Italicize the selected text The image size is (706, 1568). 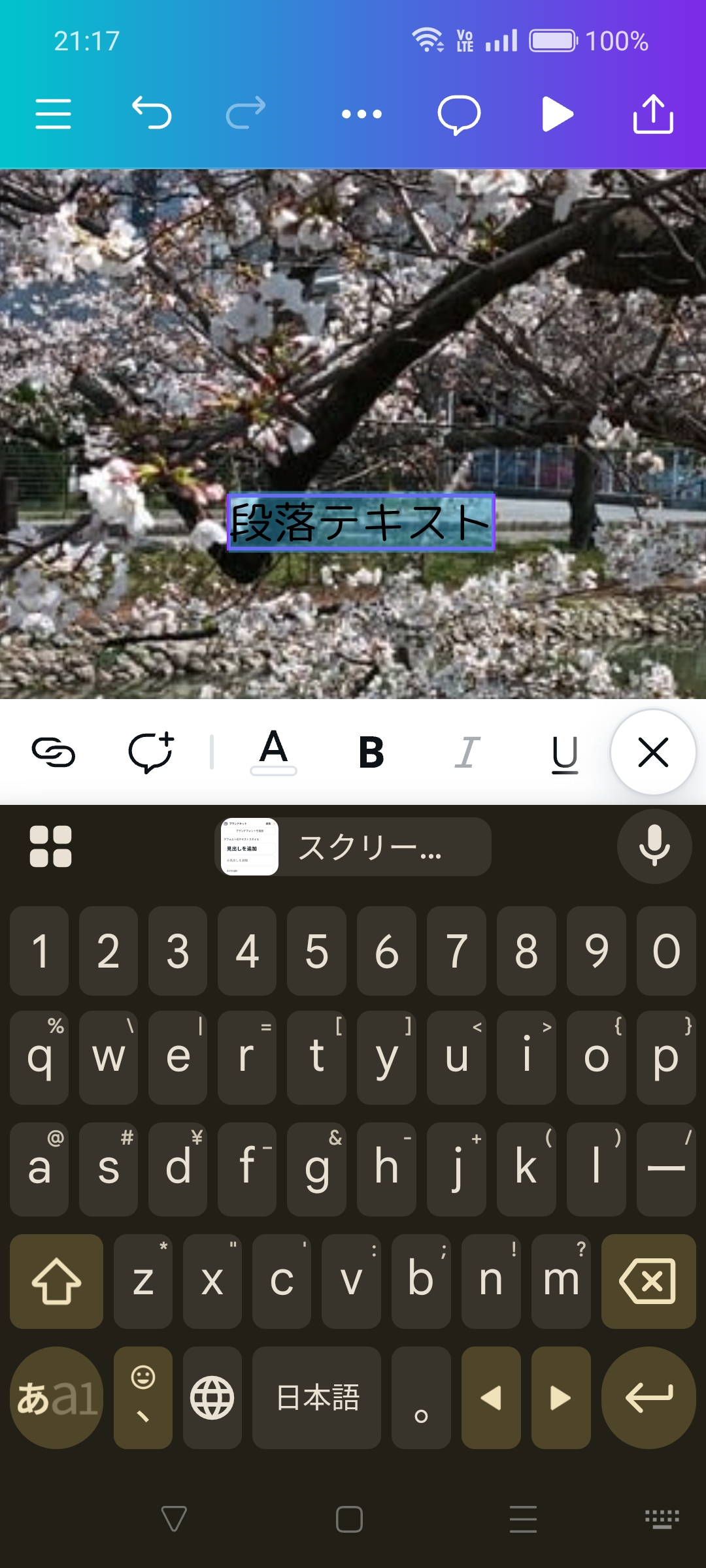click(467, 752)
